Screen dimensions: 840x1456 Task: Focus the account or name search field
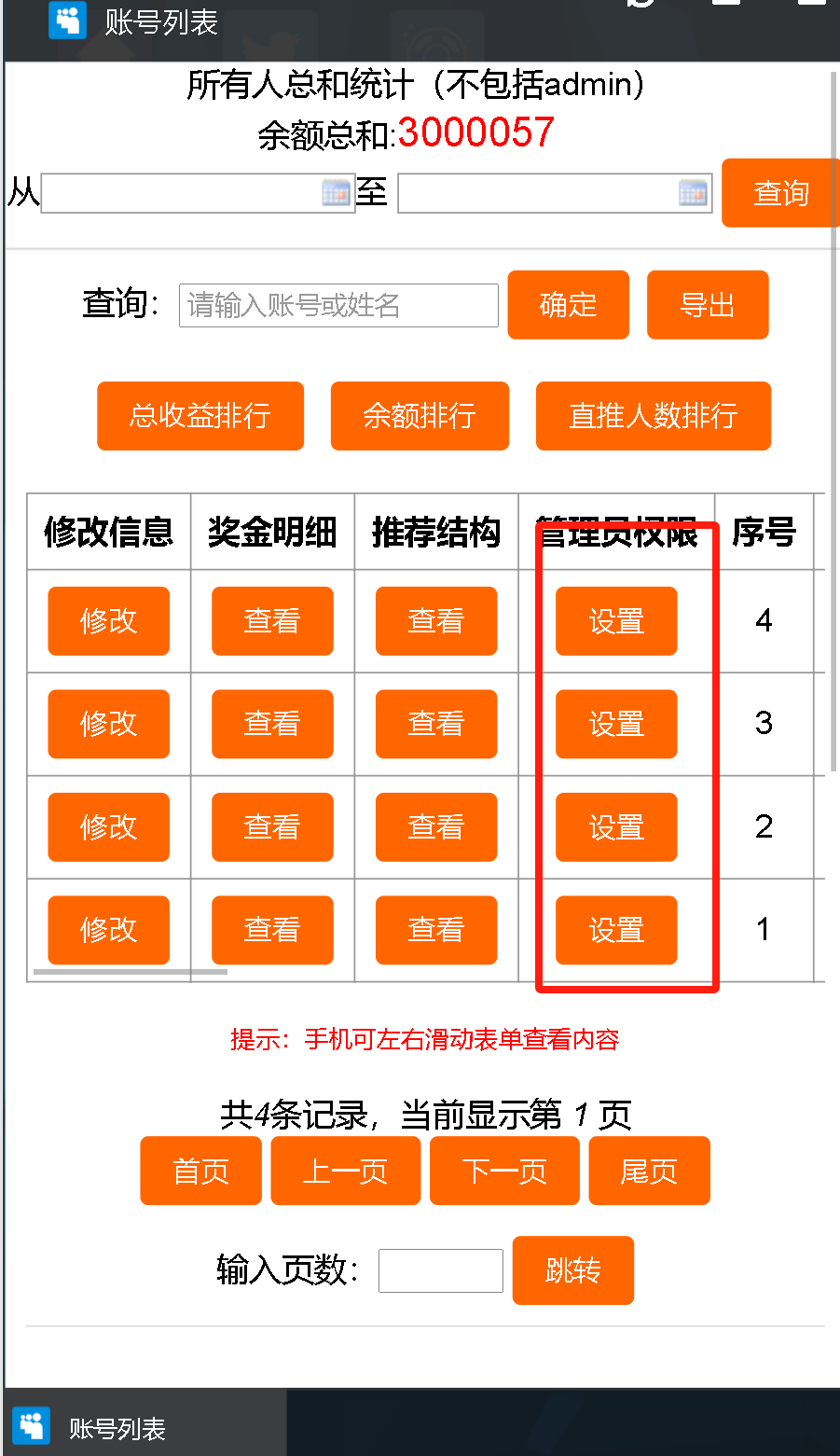(x=338, y=305)
